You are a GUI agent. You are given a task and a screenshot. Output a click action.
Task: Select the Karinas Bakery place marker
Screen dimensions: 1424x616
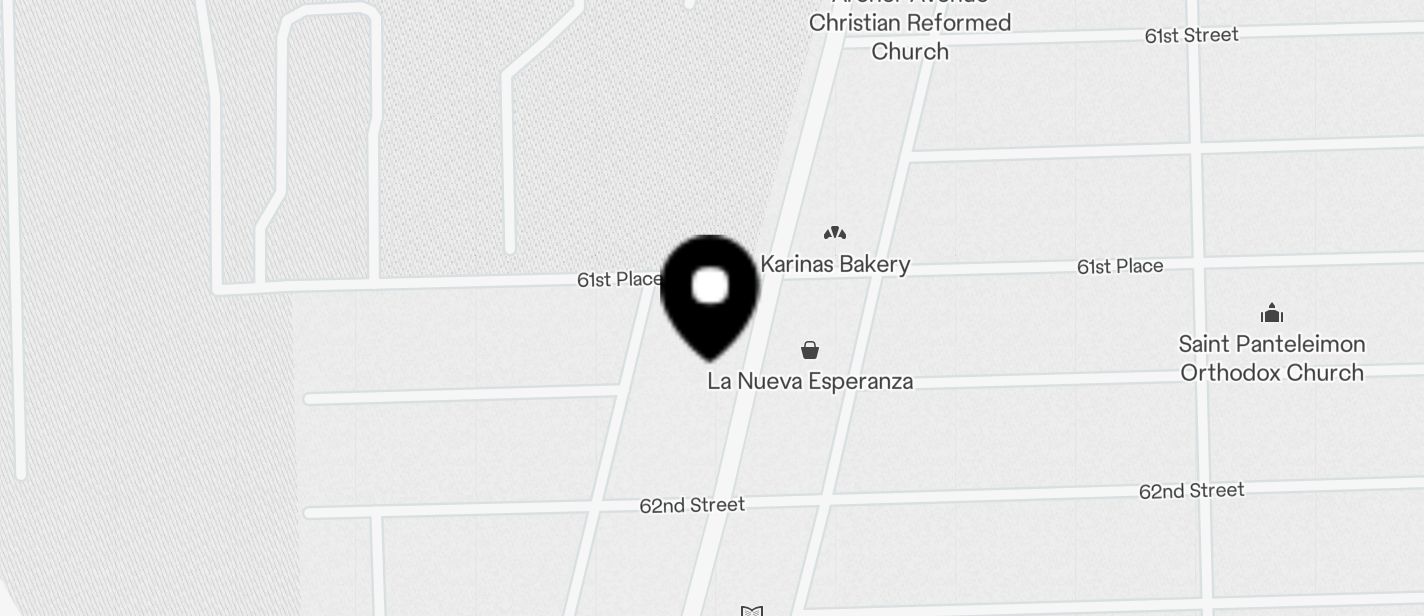click(x=835, y=234)
